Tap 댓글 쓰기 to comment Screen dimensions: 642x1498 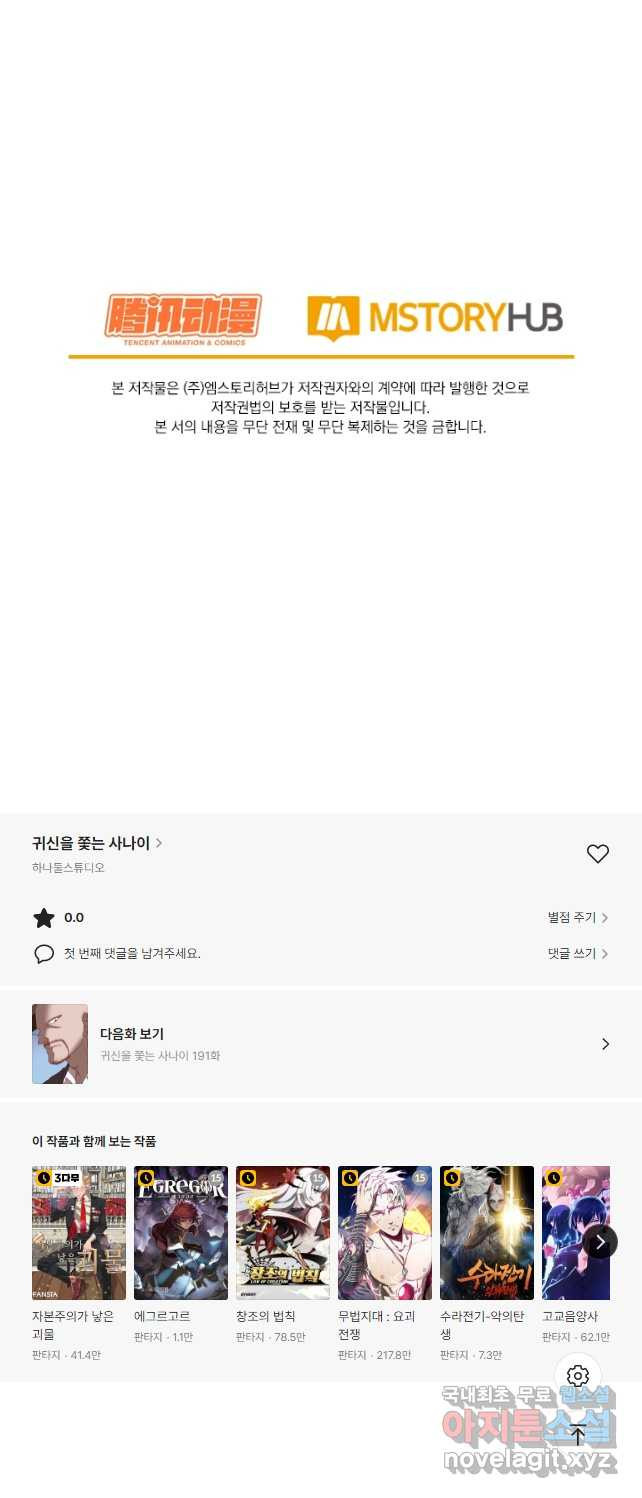pyautogui.click(x=577, y=953)
